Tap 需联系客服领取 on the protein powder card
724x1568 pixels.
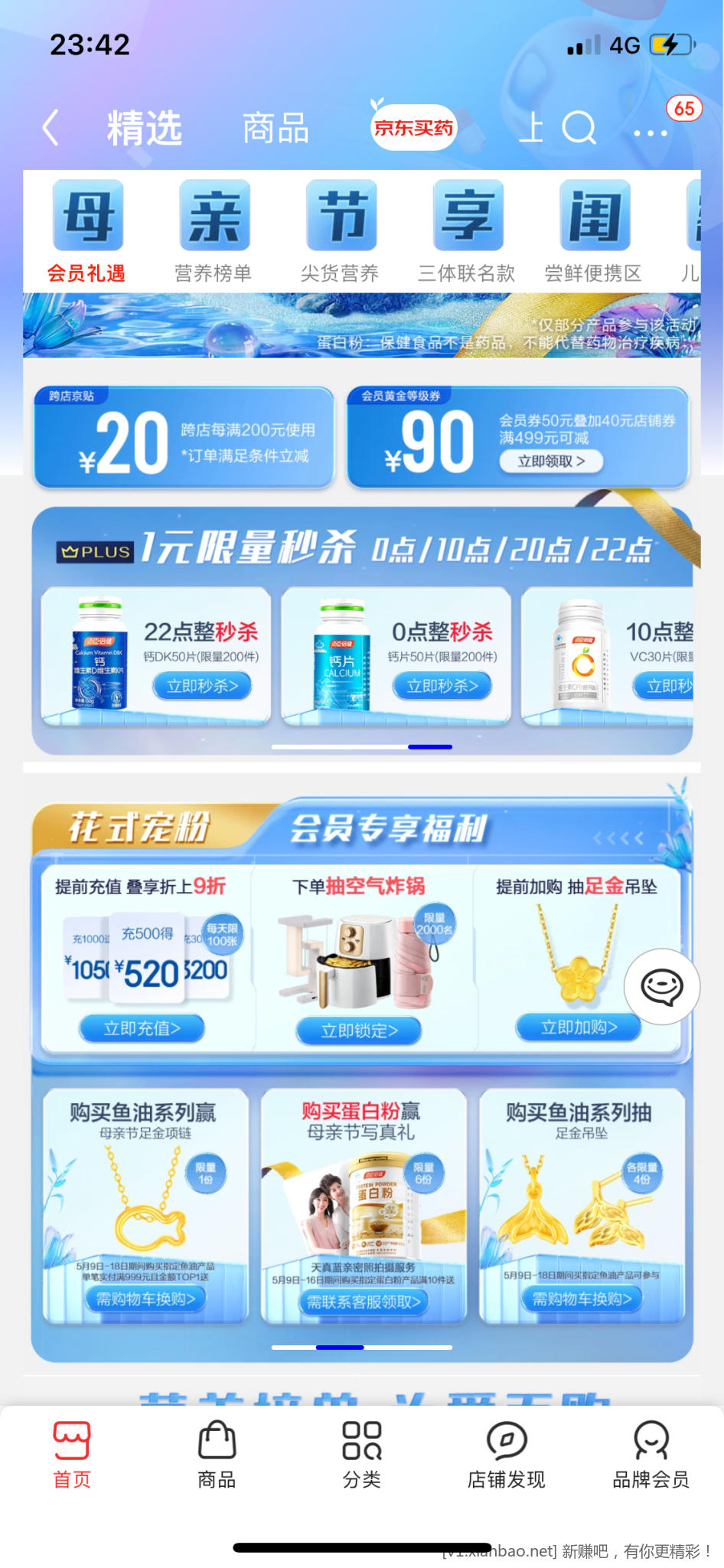[x=364, y=1302]
